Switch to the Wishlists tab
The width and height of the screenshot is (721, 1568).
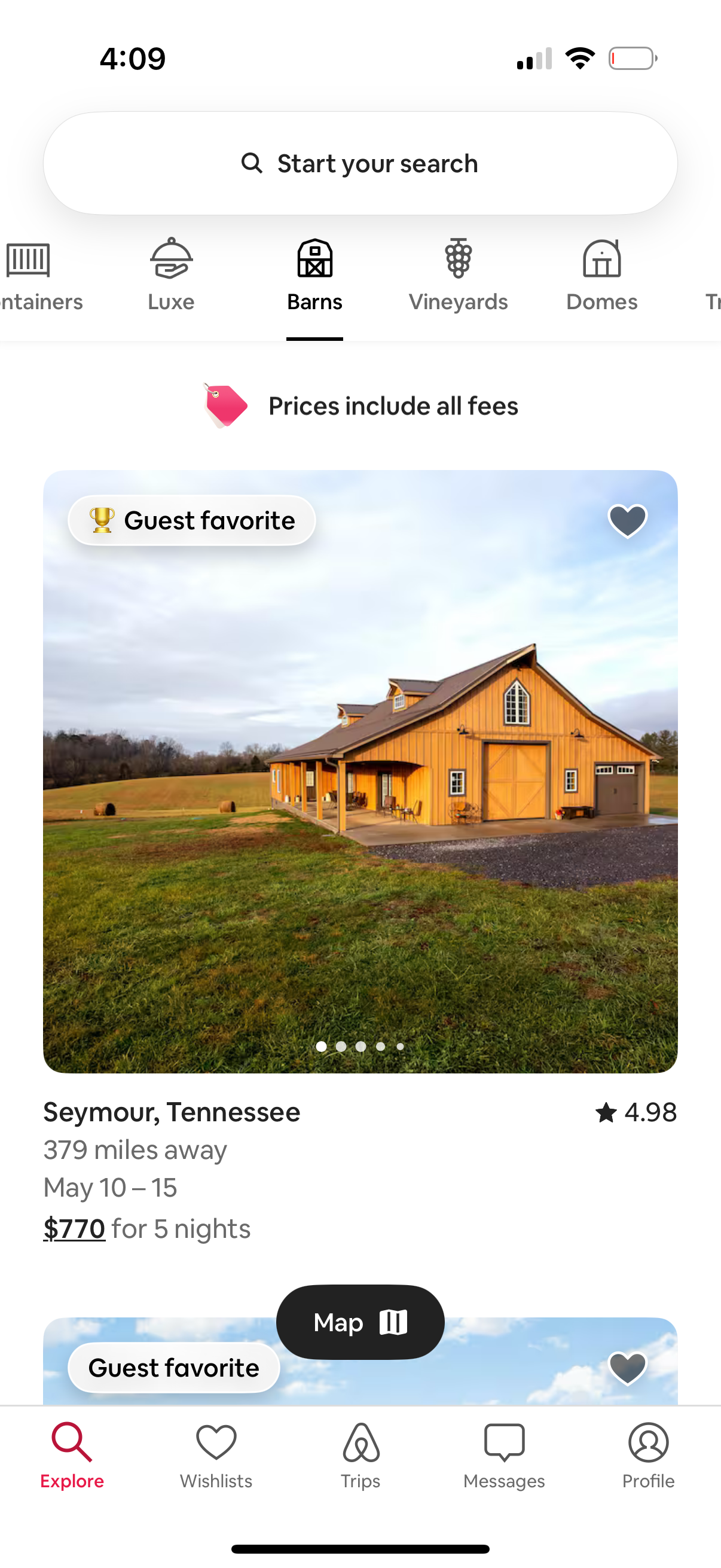pos(216,1455)
